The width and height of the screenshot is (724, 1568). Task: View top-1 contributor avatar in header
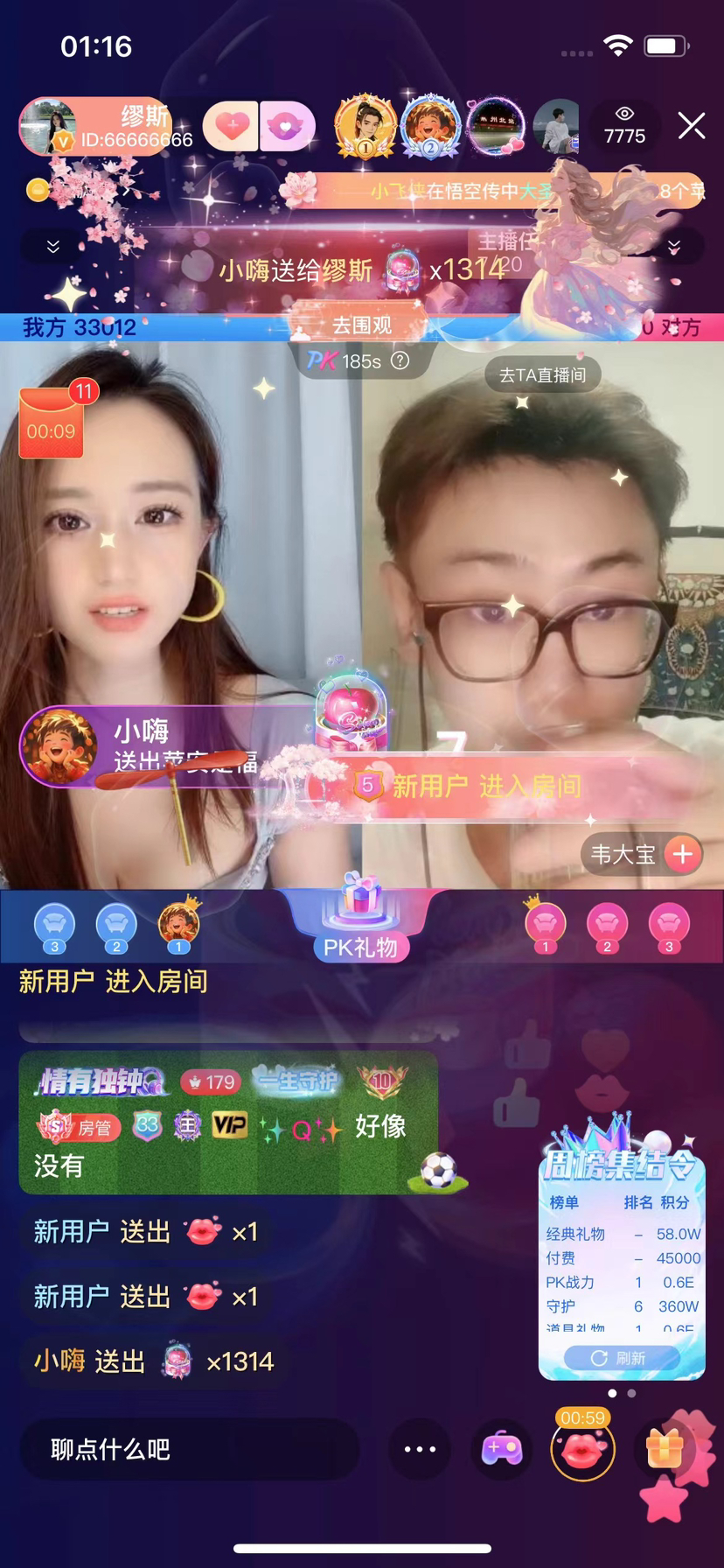pos(365,125)
